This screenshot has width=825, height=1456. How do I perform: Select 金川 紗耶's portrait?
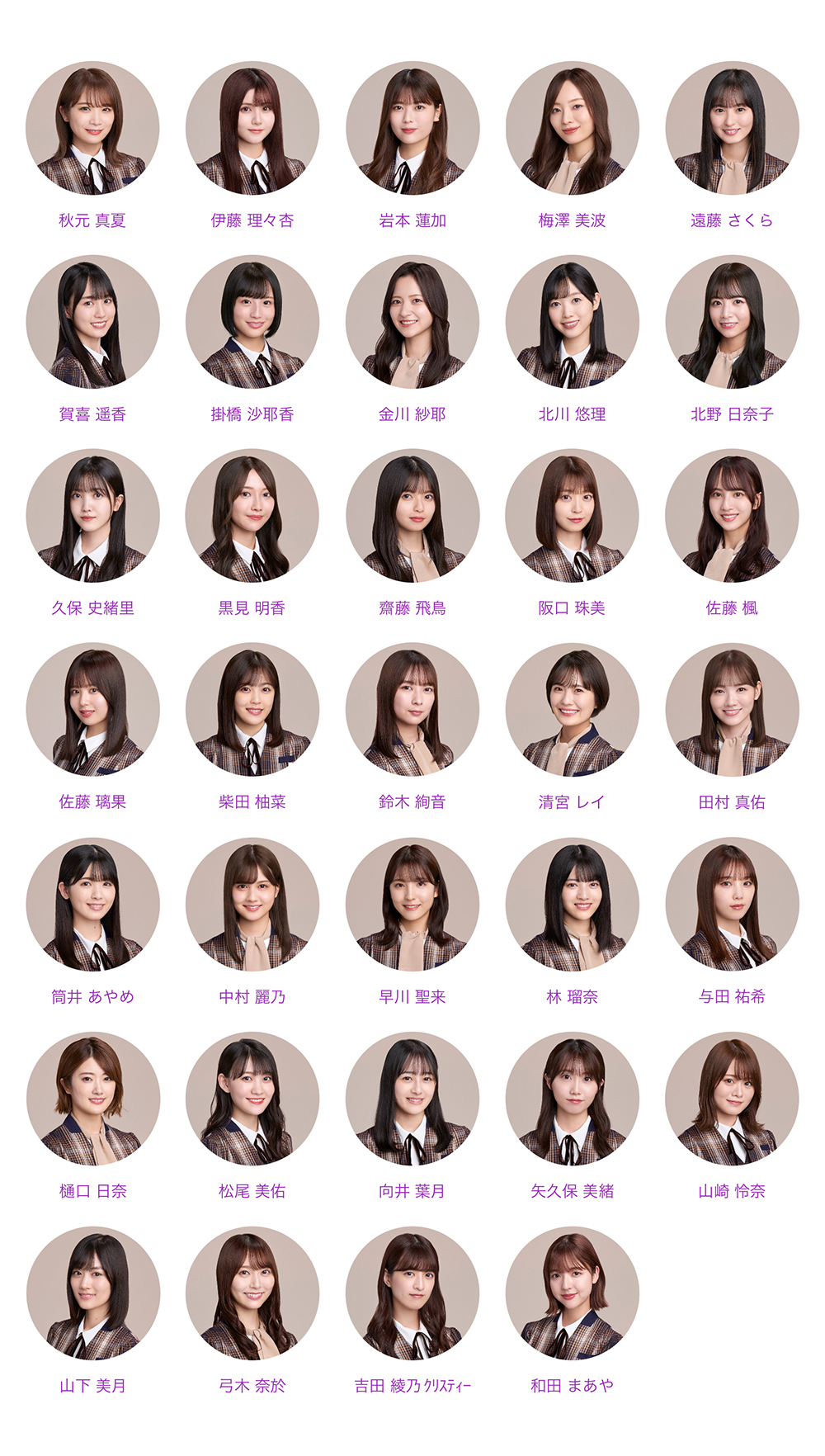(x=412, y=322)
